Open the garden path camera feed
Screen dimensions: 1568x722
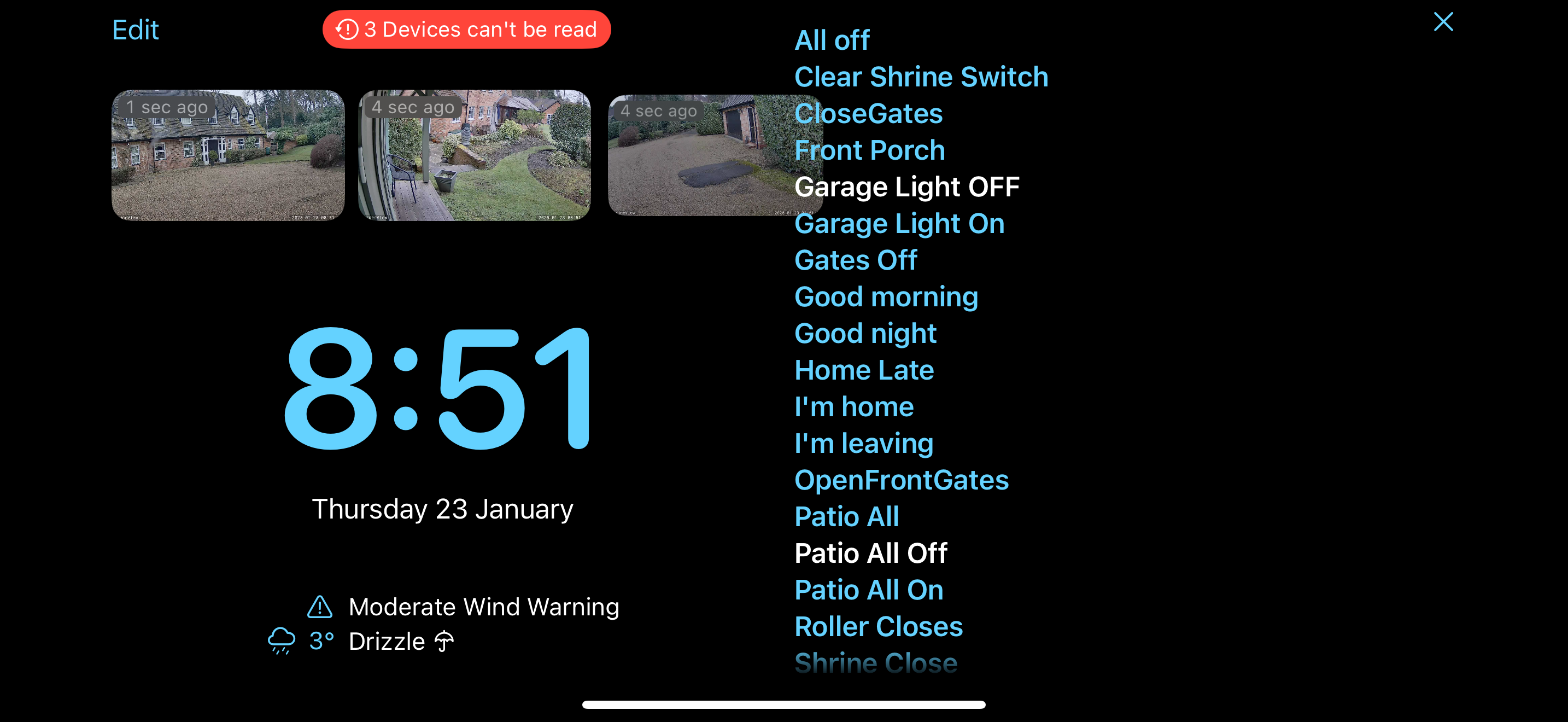[474, 156]
